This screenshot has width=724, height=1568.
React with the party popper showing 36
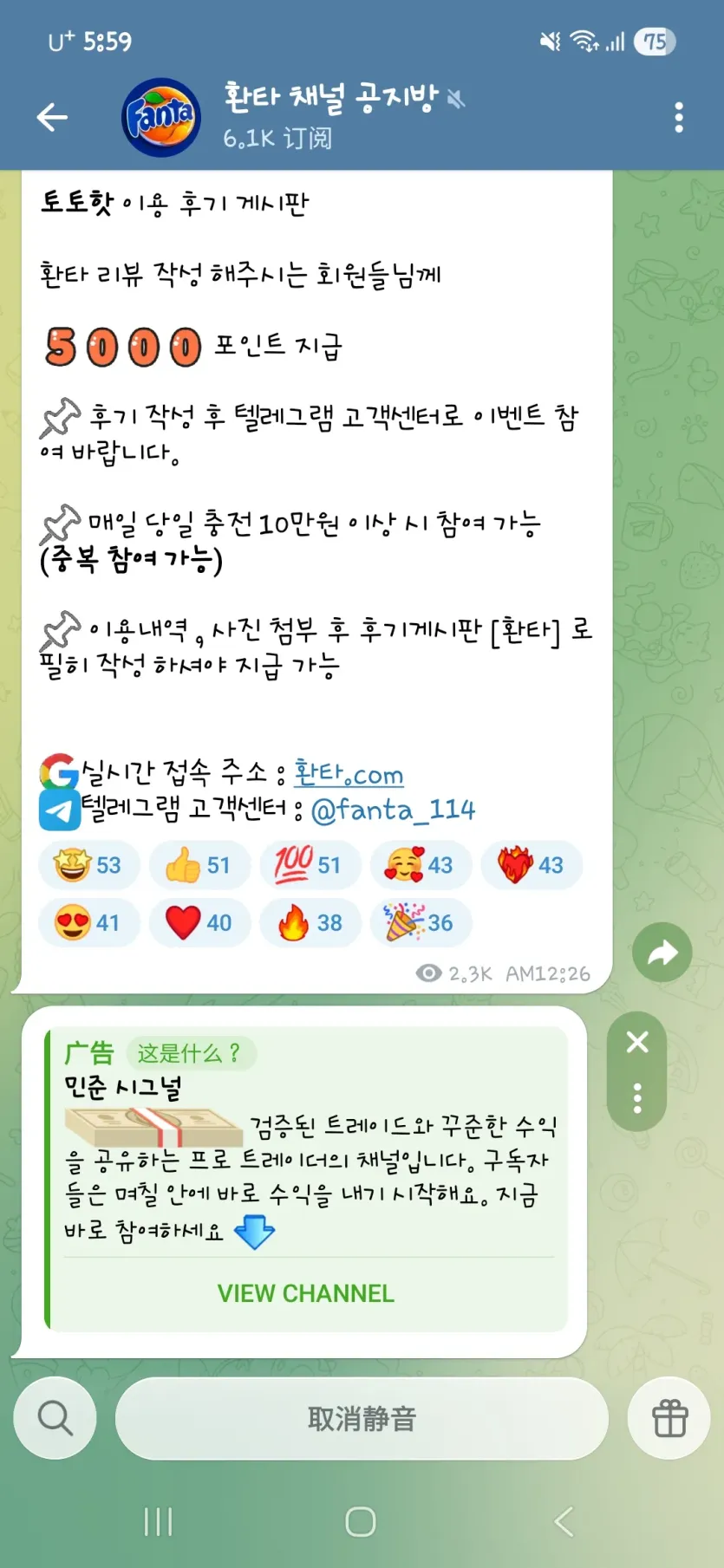click(421, 922)
